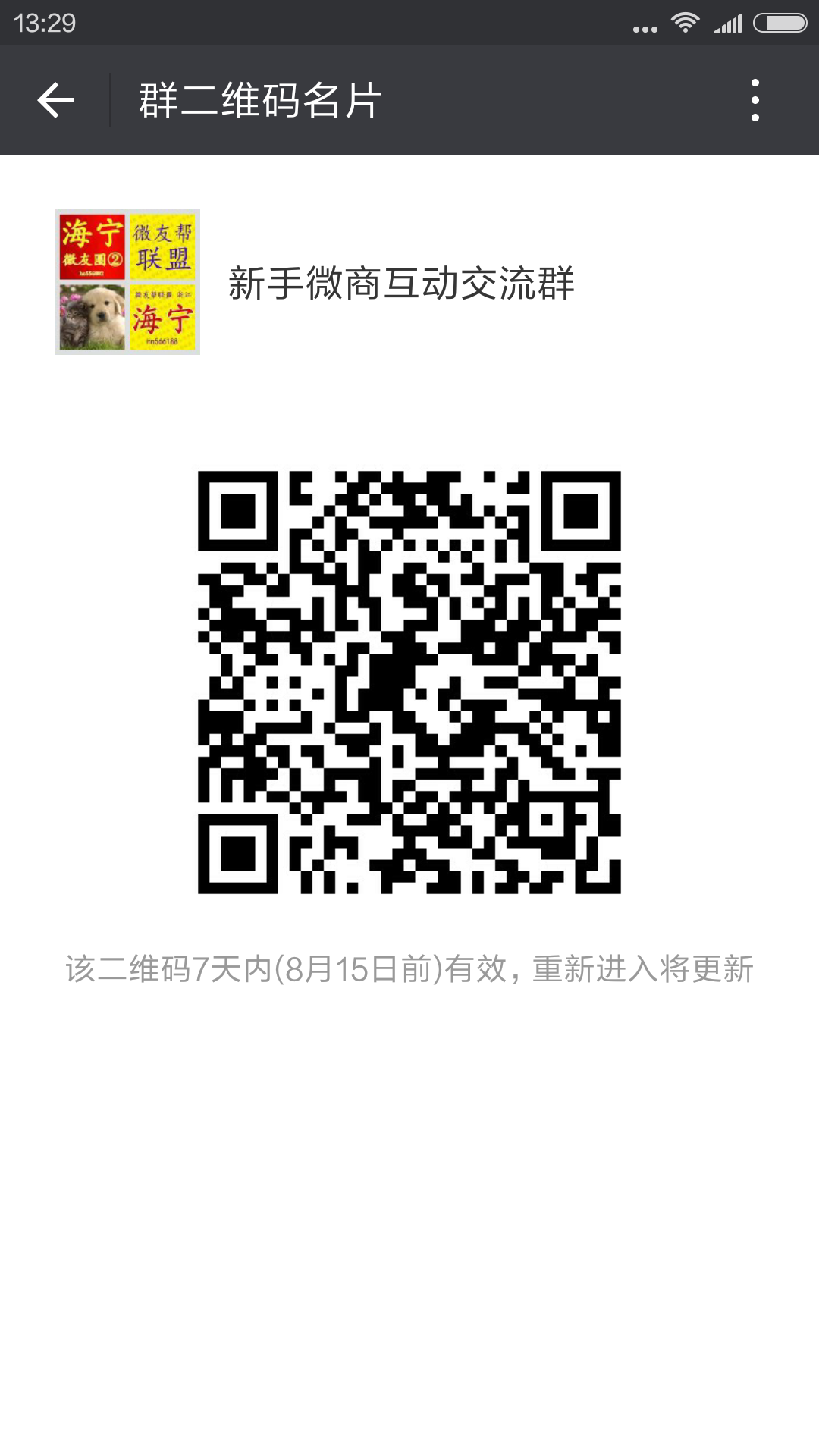This screenshot has height=1456, width=819.
Task: Go back from the group QR code page
Action: [x=55, y=100]
